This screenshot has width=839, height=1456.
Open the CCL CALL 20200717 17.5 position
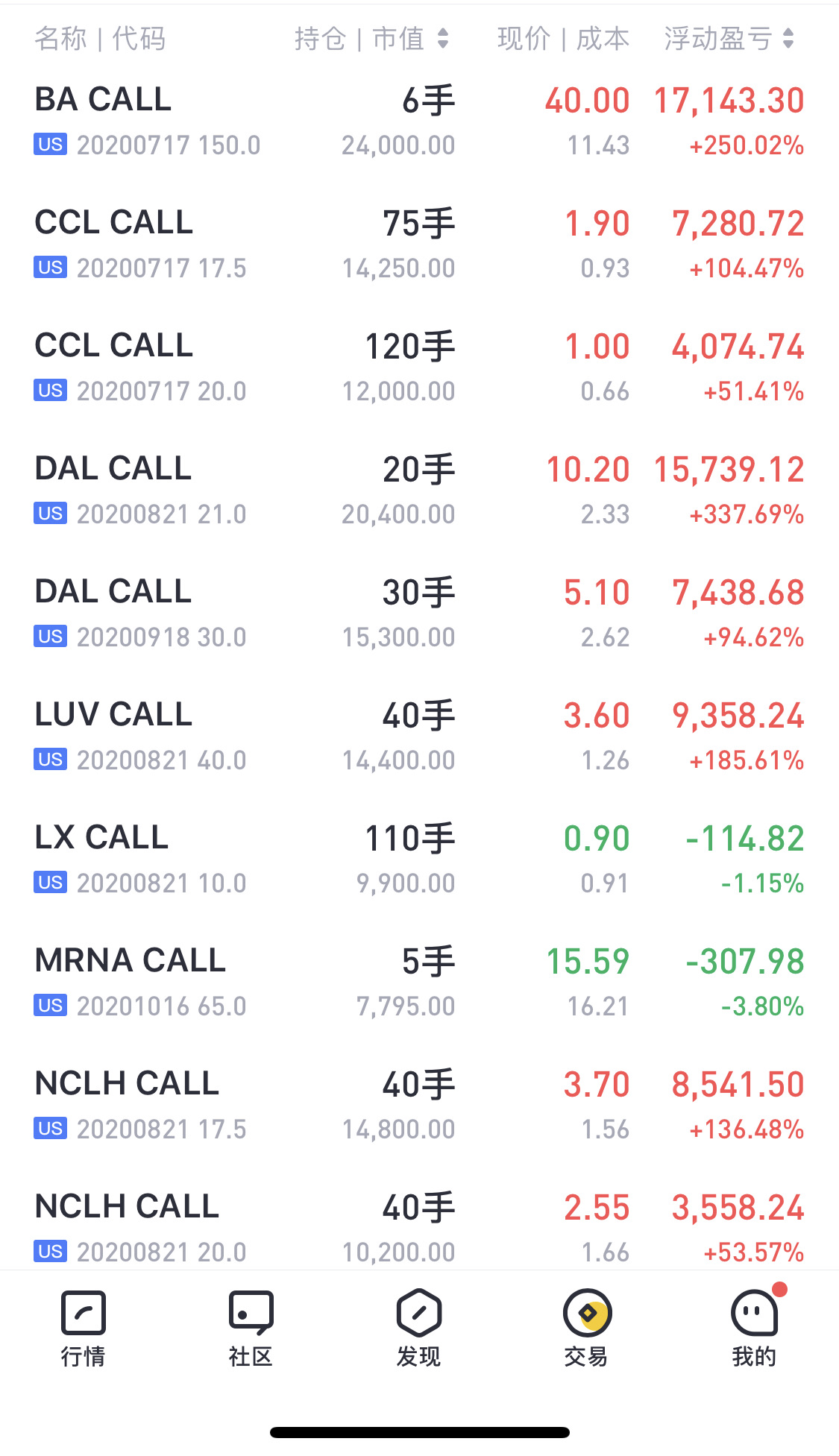point(419,244)
